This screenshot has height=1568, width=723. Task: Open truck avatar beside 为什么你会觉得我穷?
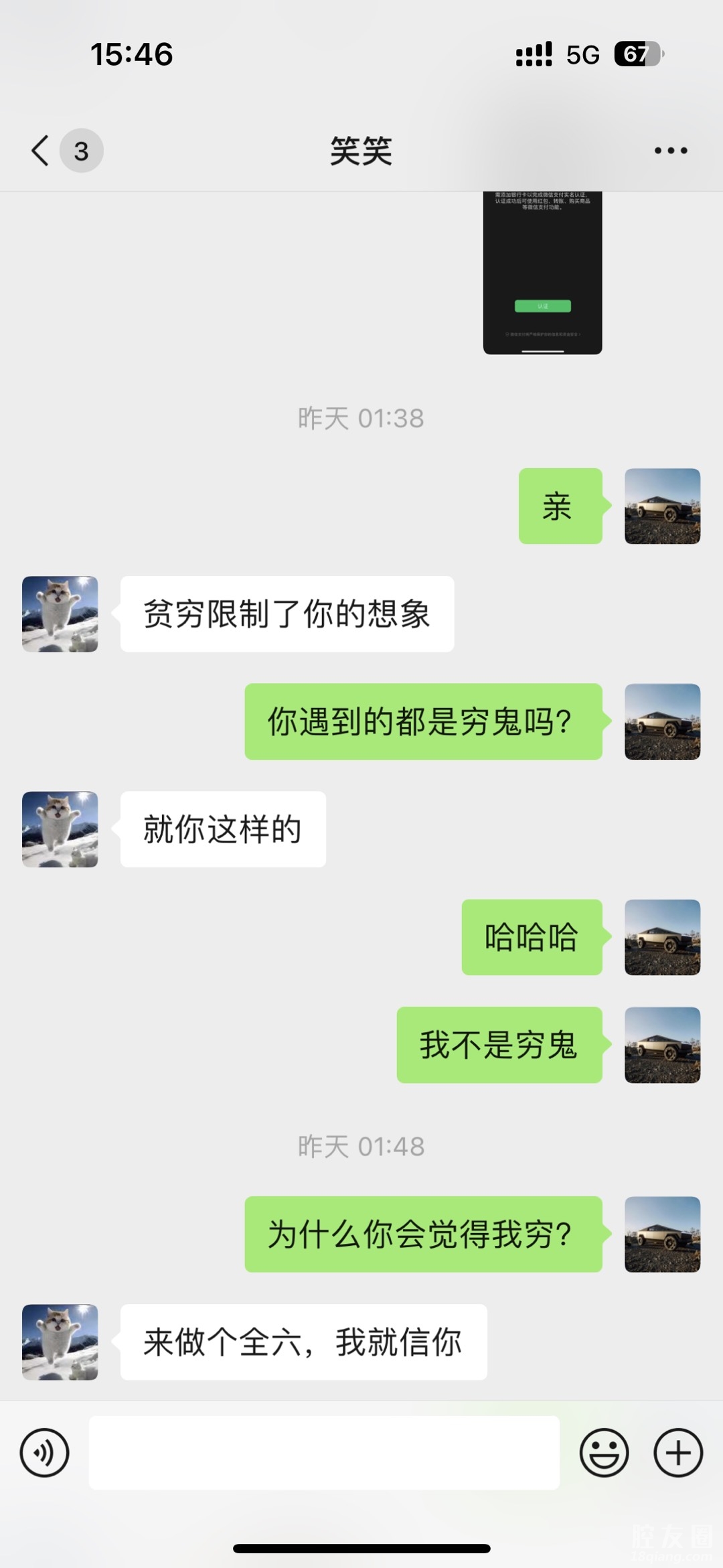[662, 1234]
